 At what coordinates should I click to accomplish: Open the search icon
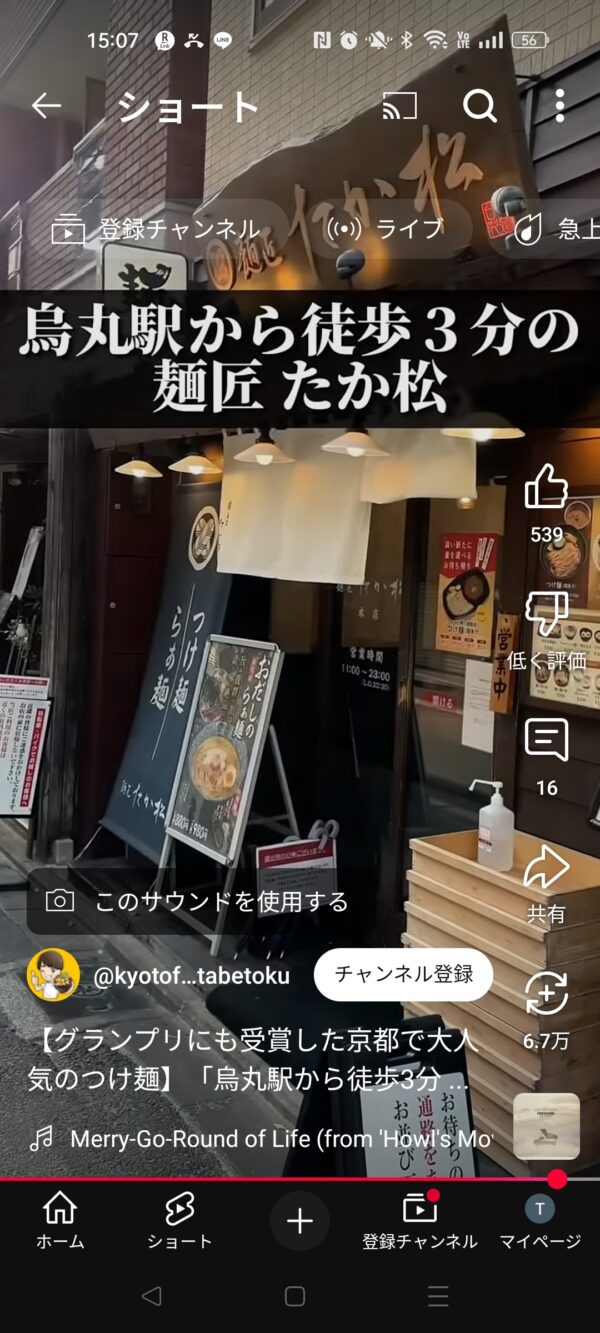(x=480, y=106)
